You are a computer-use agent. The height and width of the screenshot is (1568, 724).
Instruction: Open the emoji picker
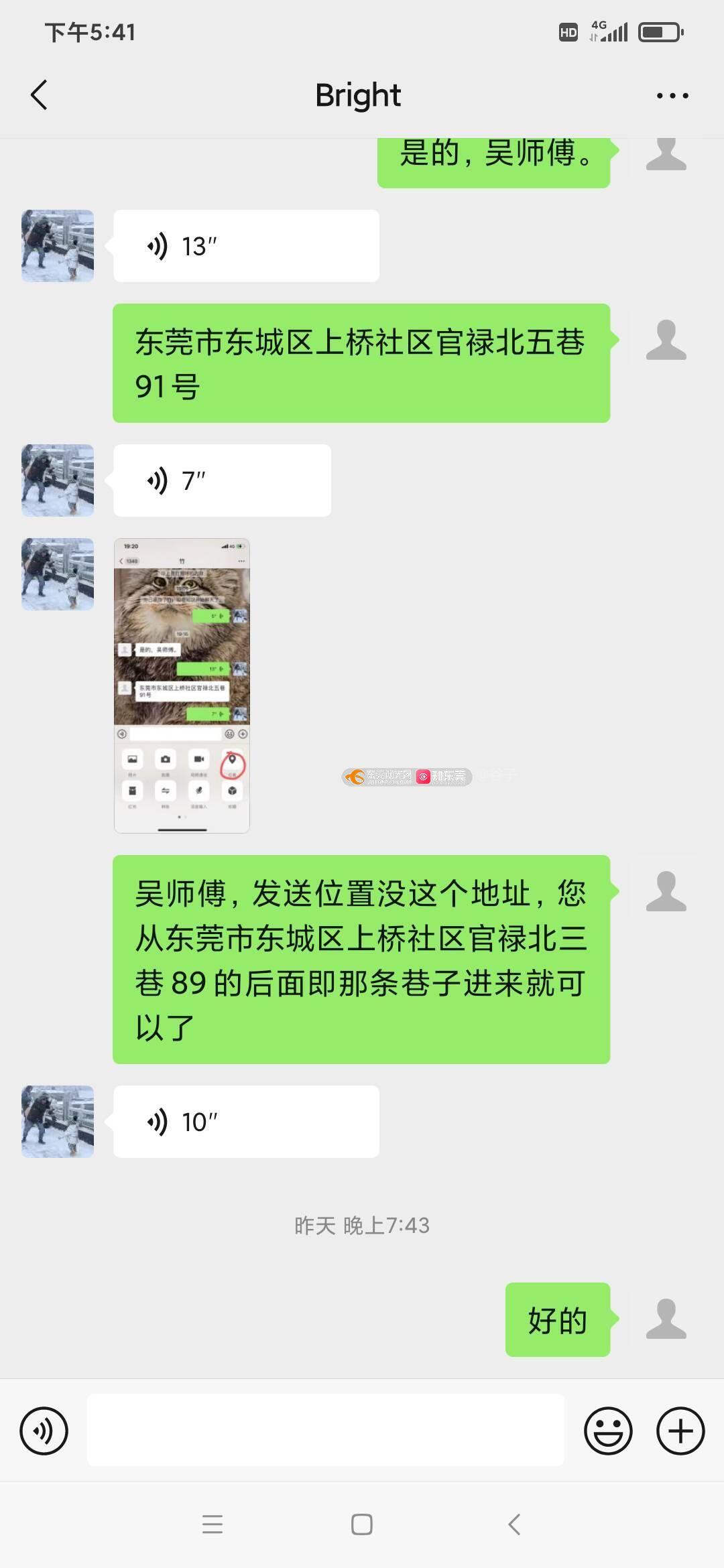click(608, 1431)
